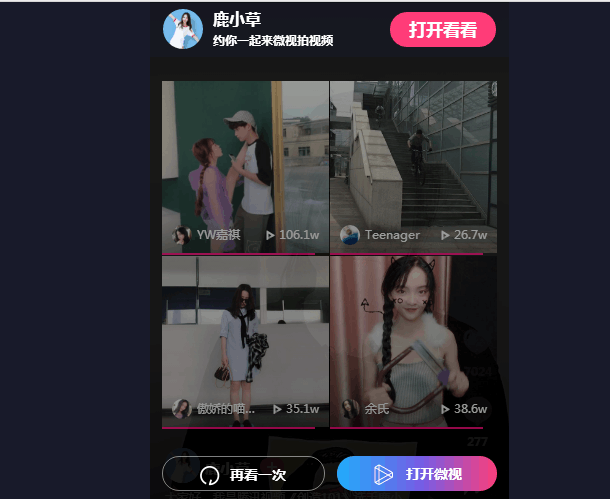Open 傲娇的喵's video tile
This screenshot has height=499, width=610.
coord(245,340)
